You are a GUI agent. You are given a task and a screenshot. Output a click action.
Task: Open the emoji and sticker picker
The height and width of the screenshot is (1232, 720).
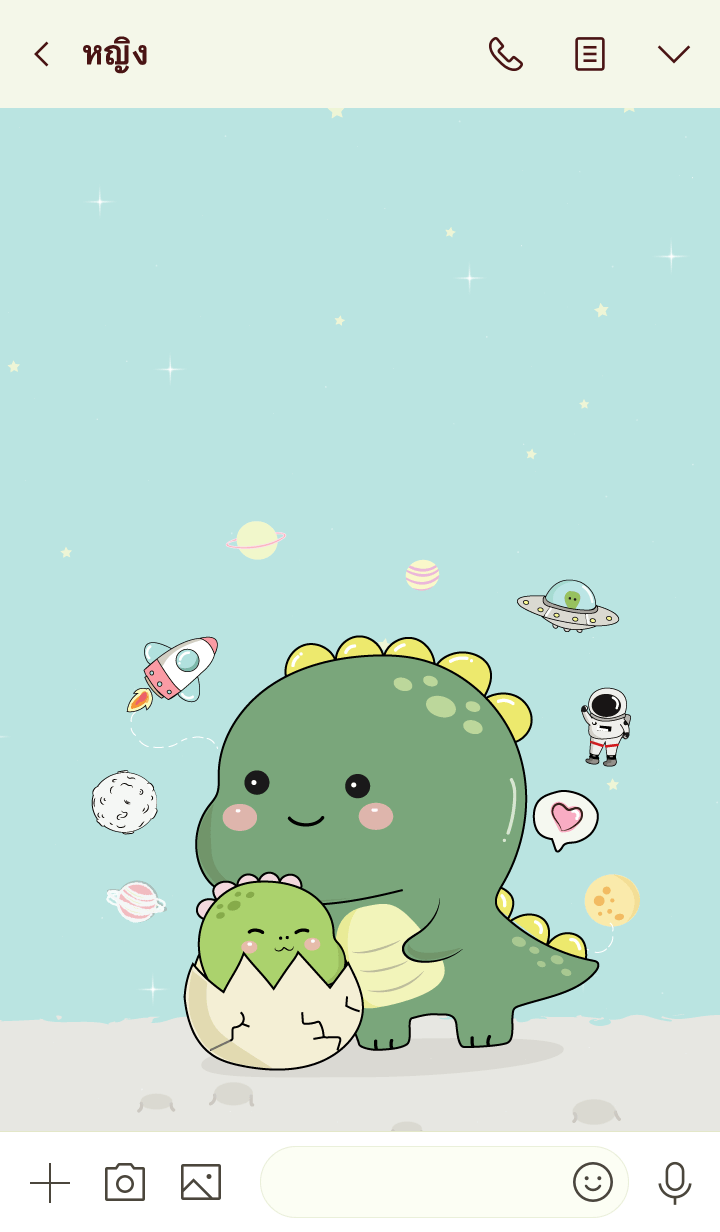click(592, 1182)
